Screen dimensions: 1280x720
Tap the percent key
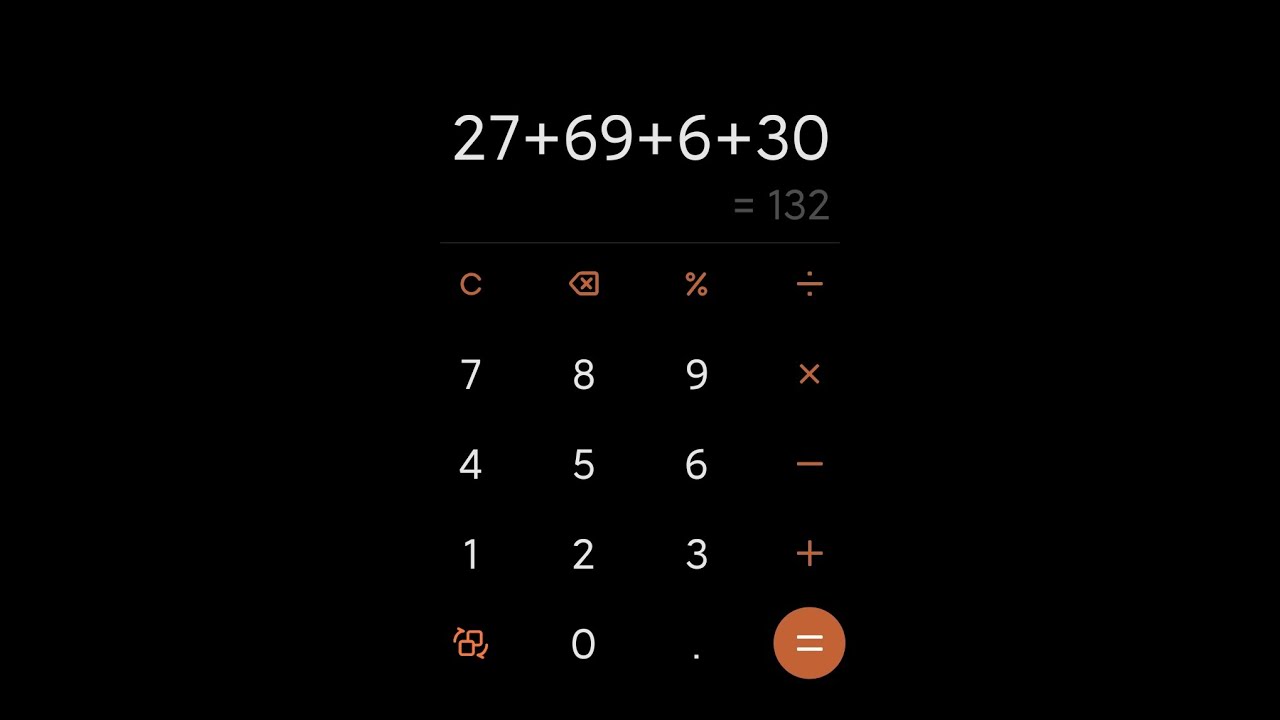coord(696,285)
